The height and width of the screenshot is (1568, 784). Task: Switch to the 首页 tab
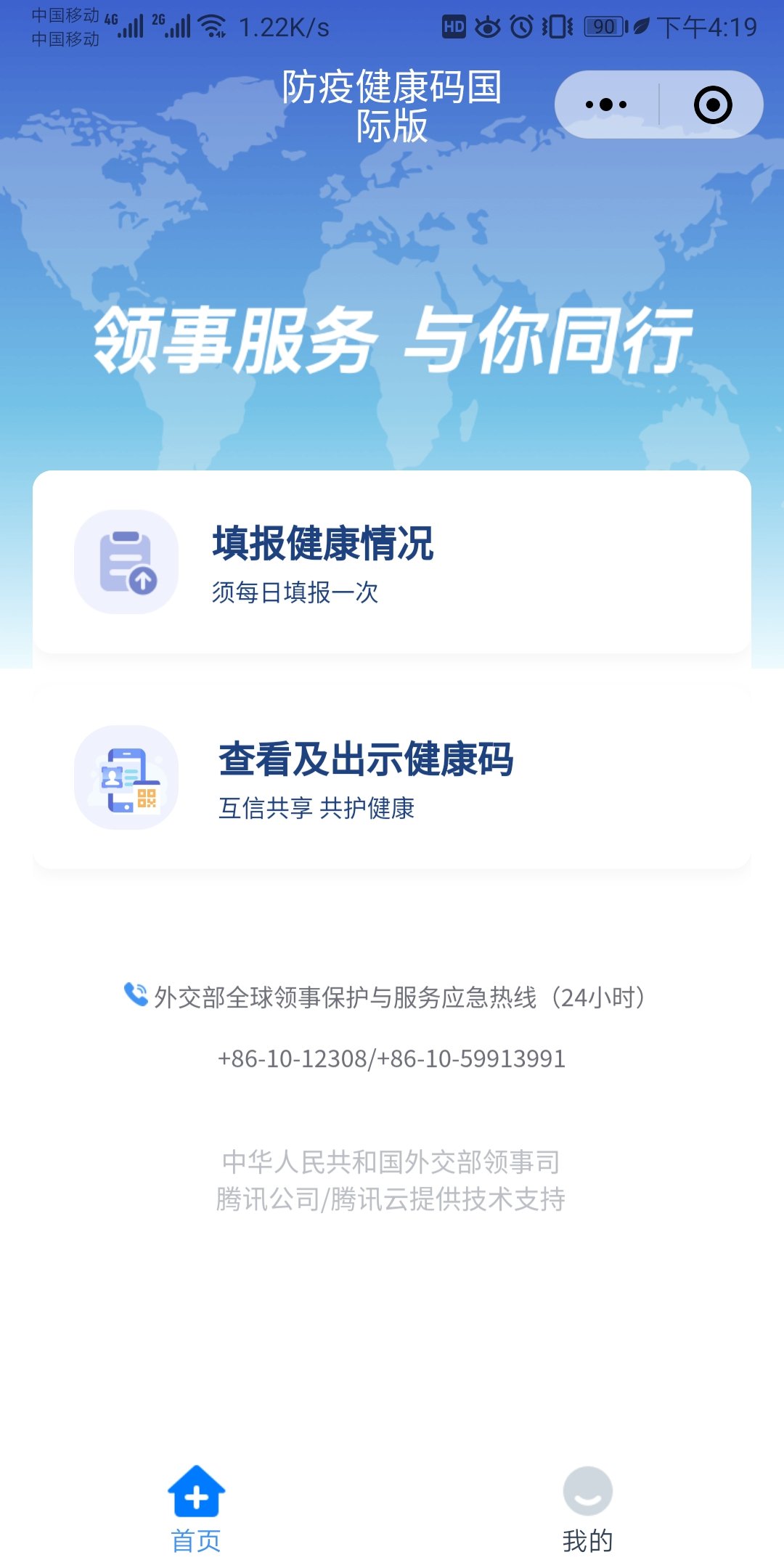196,1508
